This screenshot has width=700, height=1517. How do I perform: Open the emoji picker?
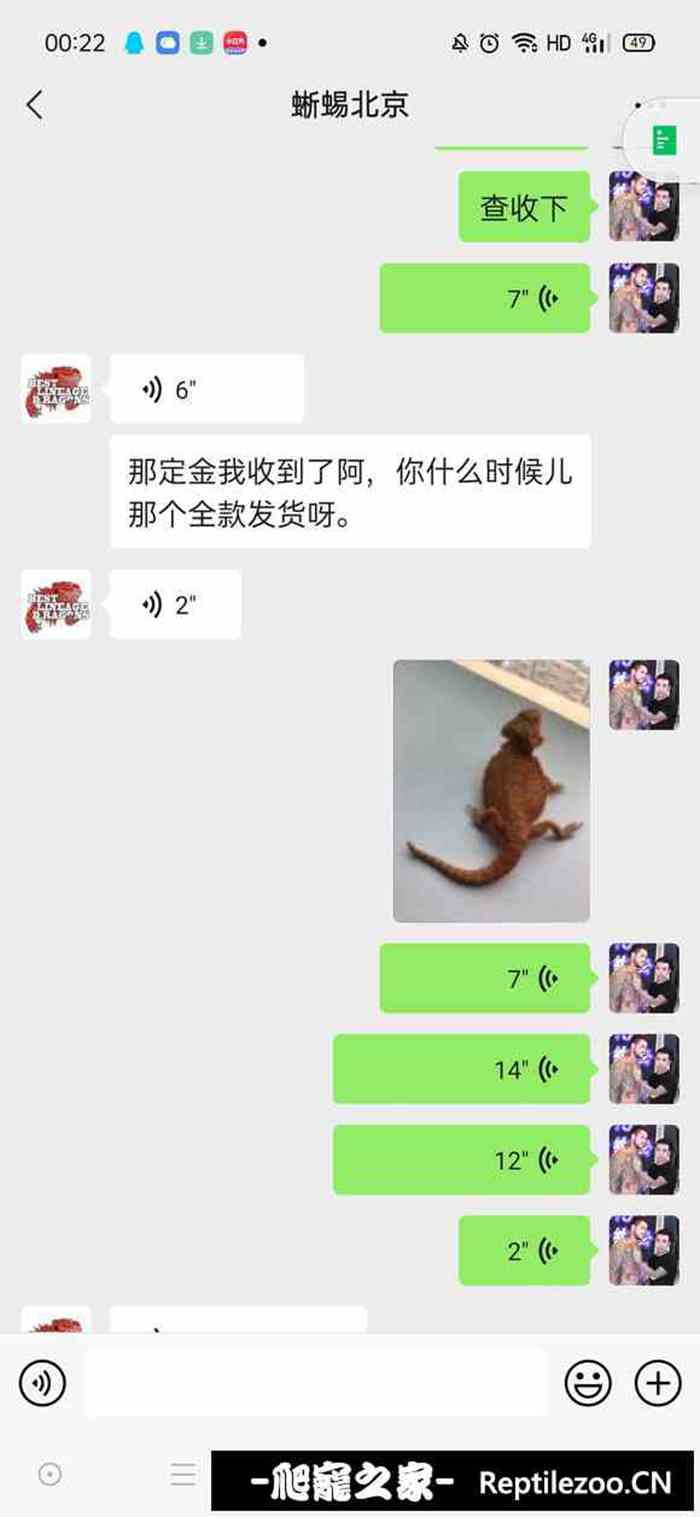point(588,1383)
